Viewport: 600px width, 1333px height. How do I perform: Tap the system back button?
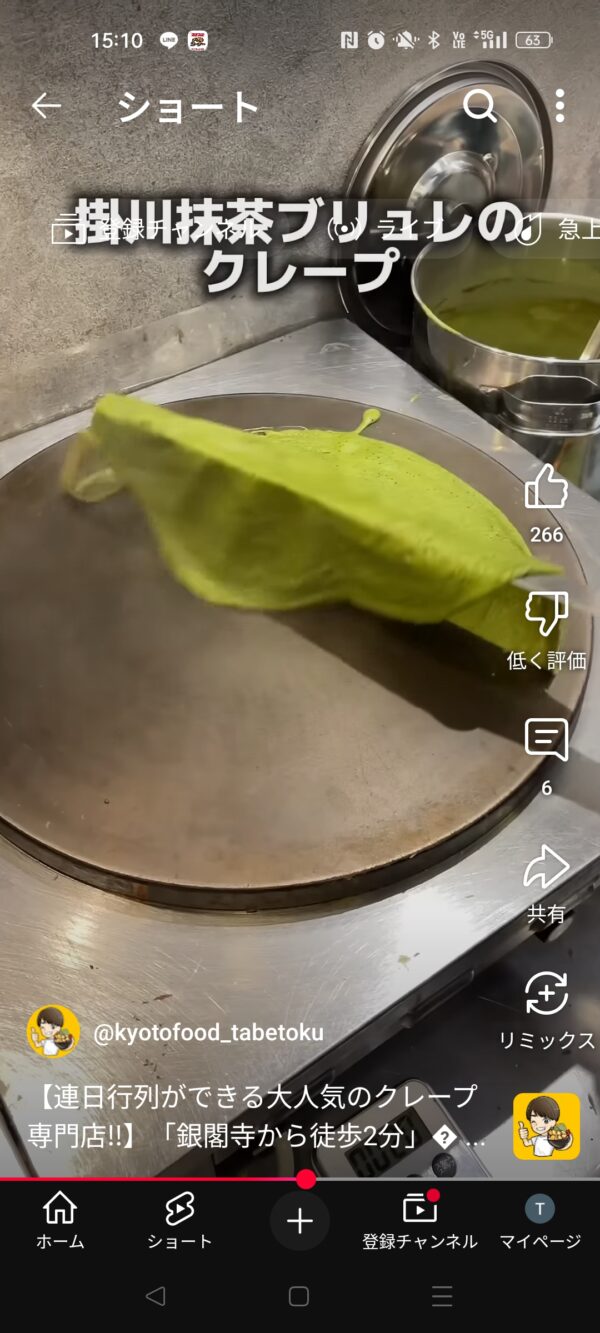pyautogui.click(x=155, y=1296)
